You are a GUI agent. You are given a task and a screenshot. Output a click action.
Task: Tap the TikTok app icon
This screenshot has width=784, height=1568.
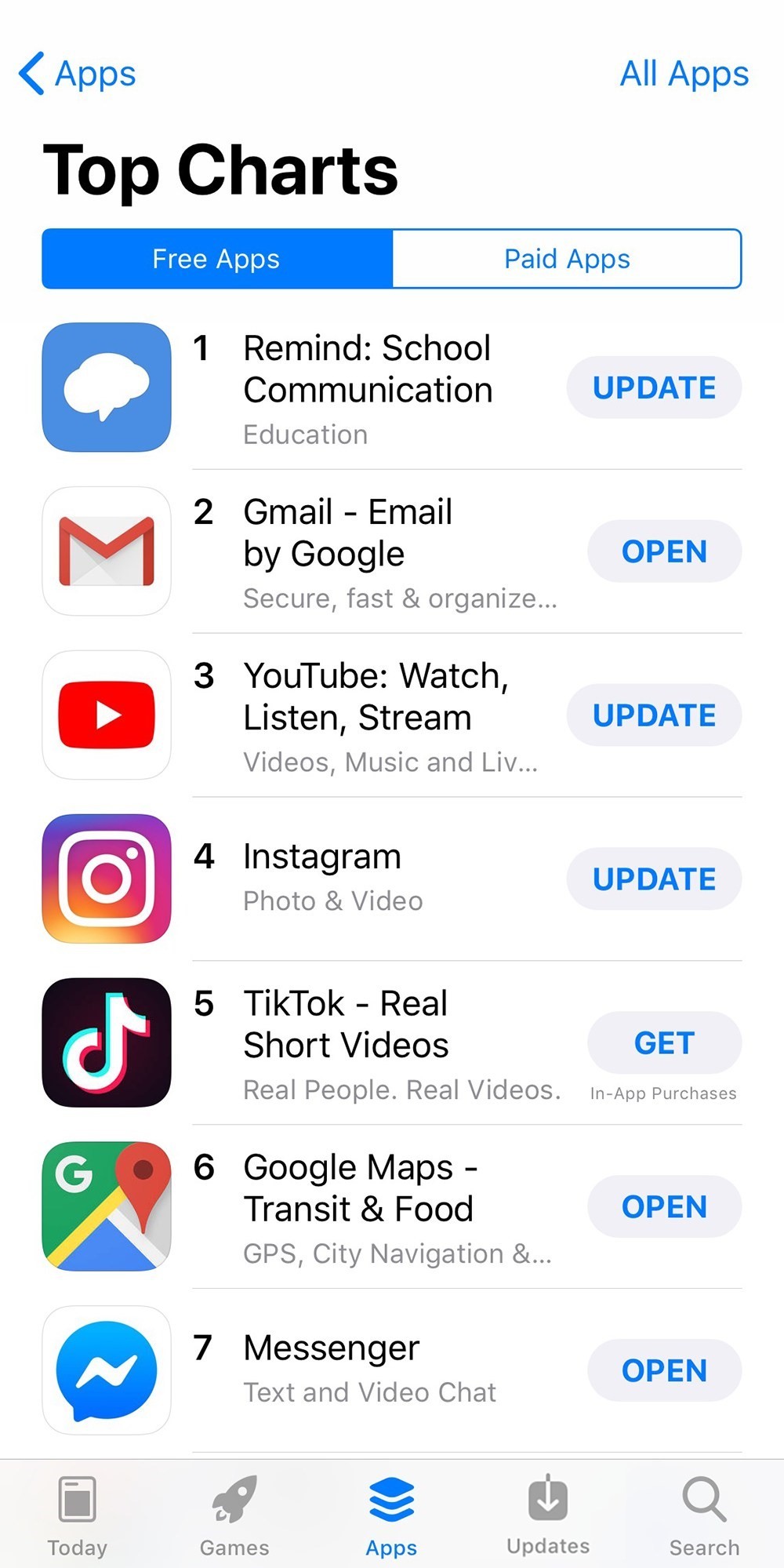106,1043
